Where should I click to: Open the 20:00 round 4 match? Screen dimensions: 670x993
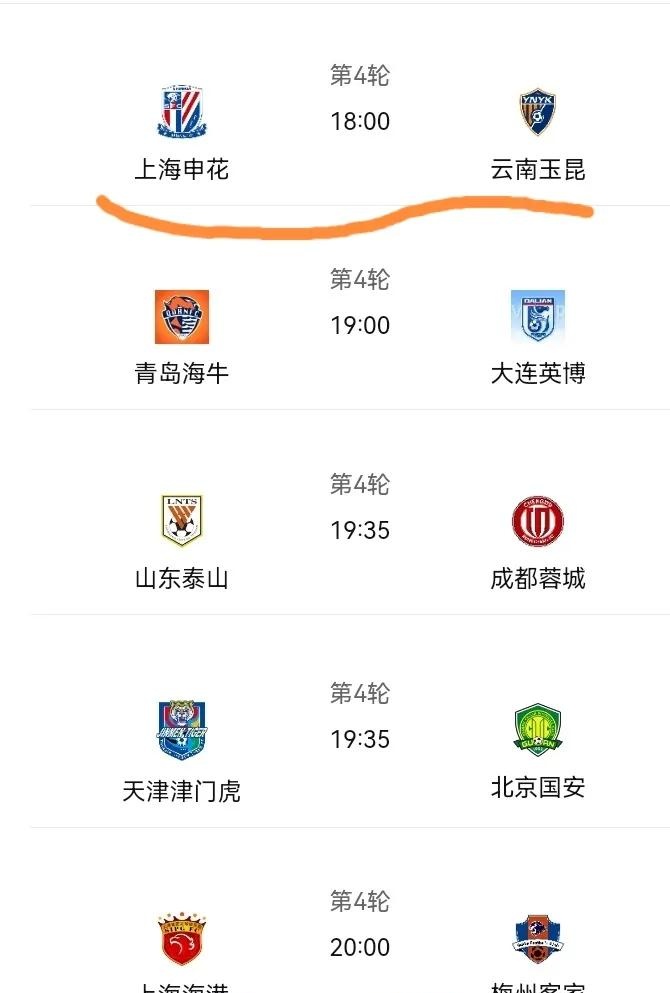(x=359, y=945)
